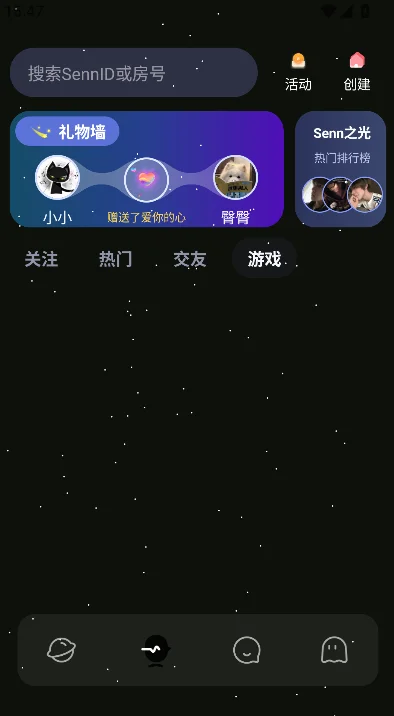Screen dimensions: 394x716
Task: Open the 礼物墙 gift wall card
Action: click(147, 169)
